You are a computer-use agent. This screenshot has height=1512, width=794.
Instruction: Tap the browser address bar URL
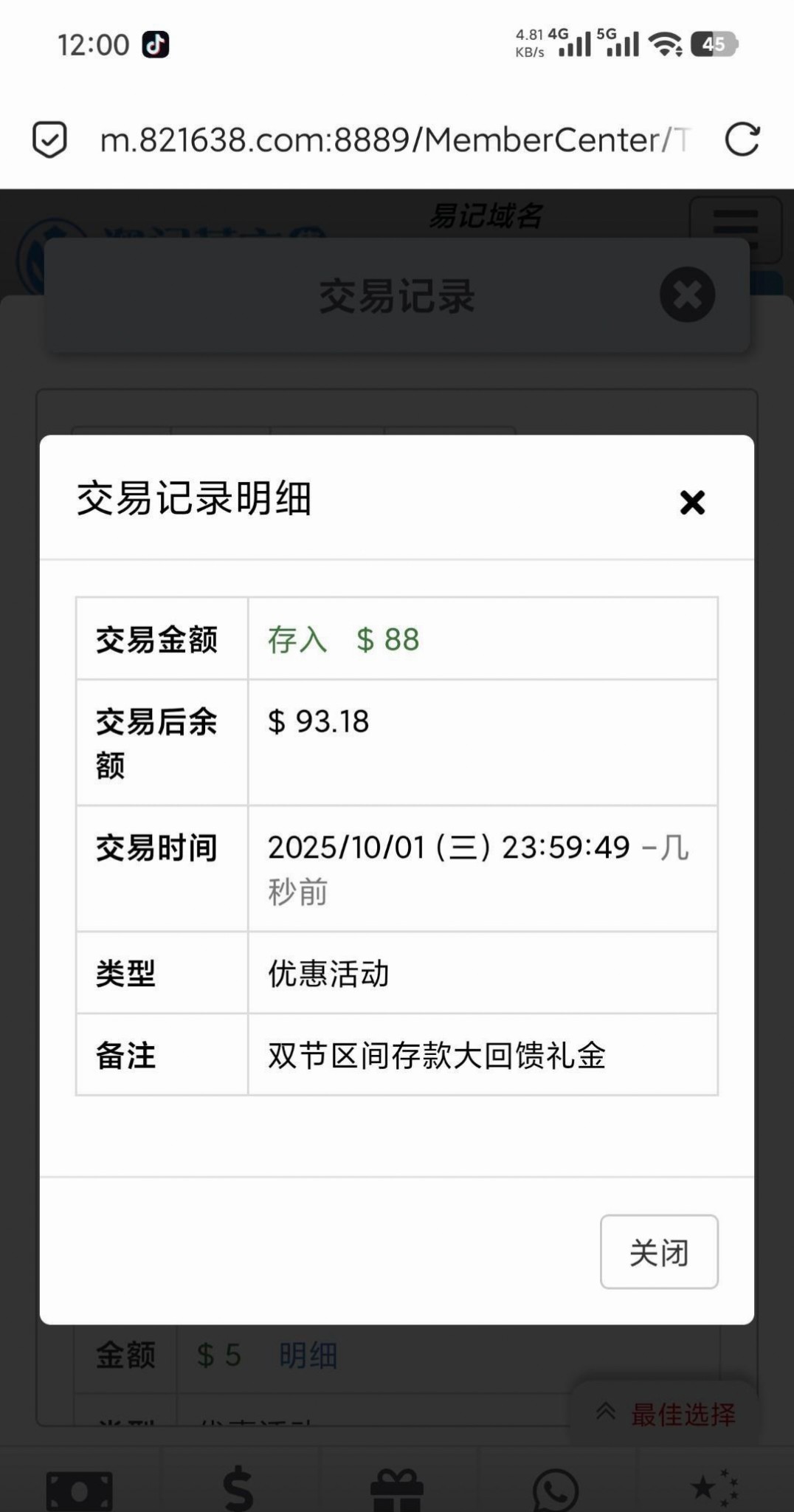coord(395,140)
